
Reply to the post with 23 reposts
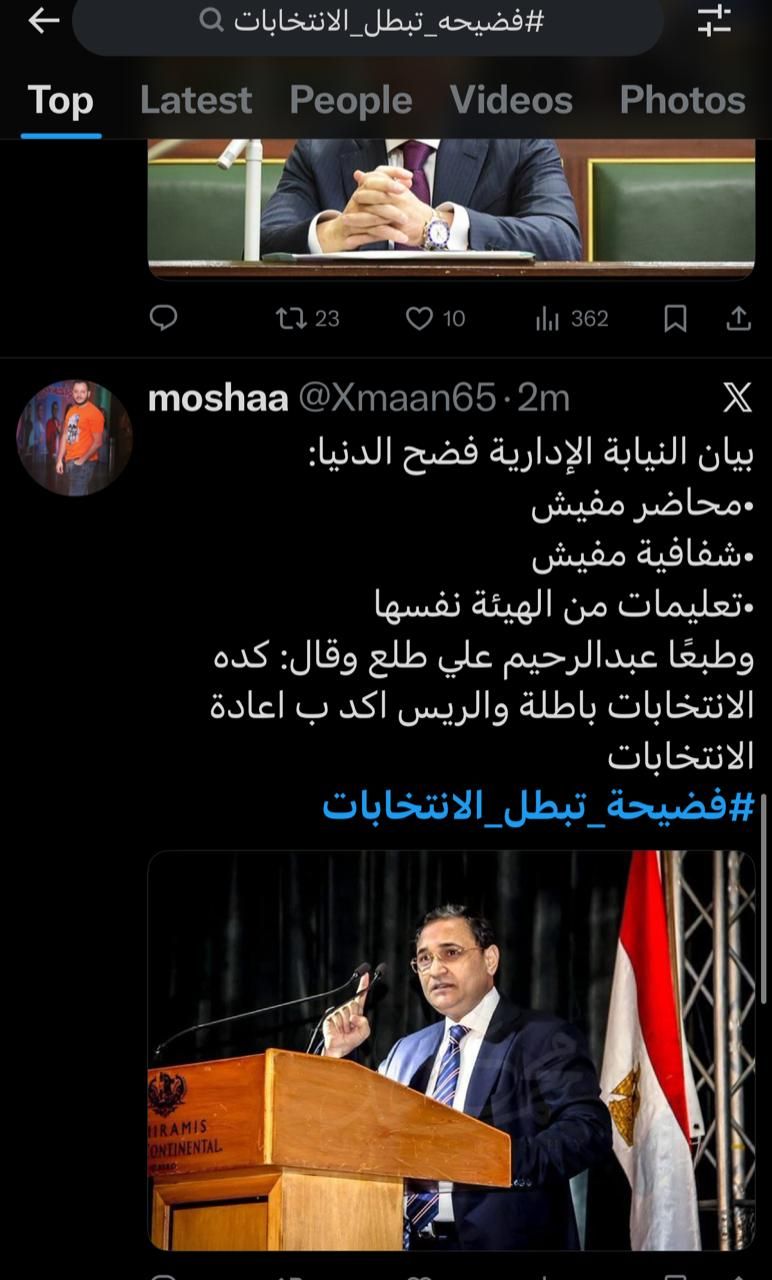pyautogui.click(x=163, y=318)
